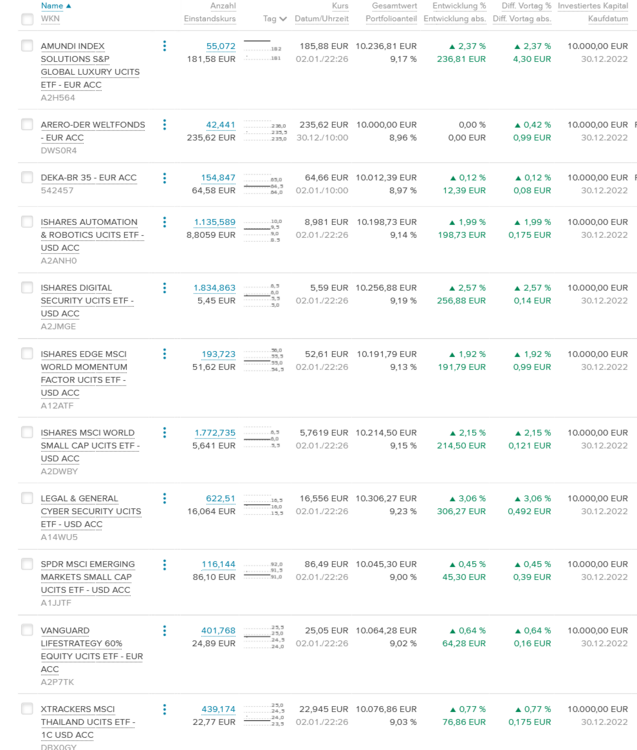Show options for iShares Digital Security ETF
637x750 pixels.
165,287
